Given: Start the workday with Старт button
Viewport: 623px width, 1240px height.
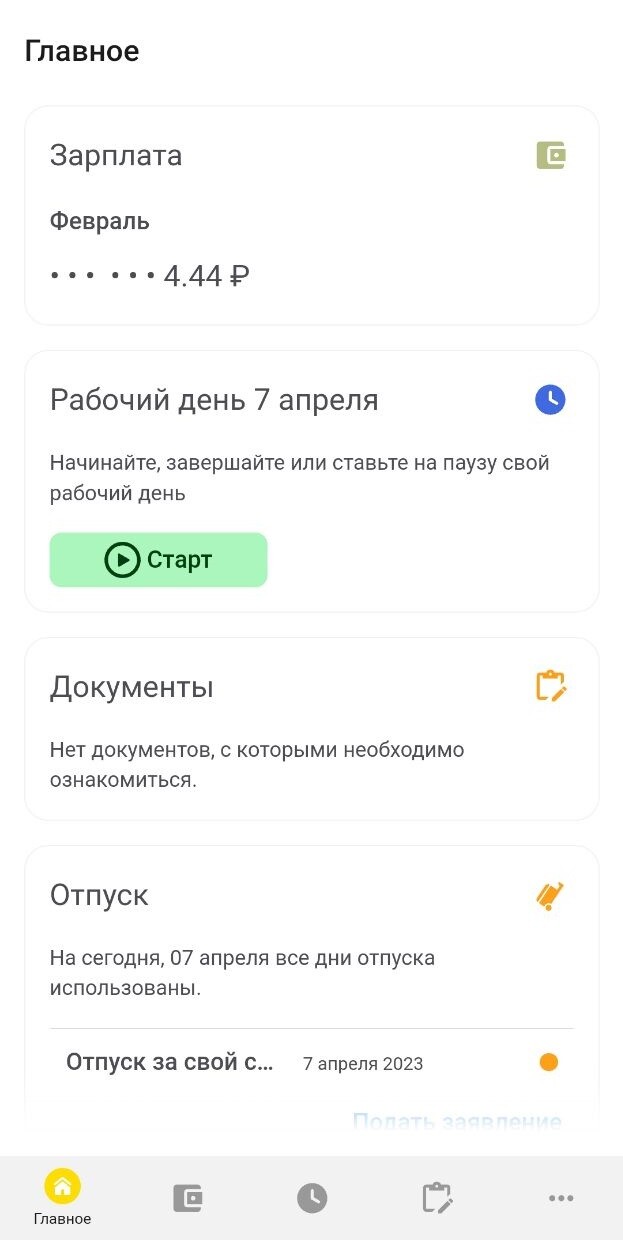Looking at the screenshot, I should click(158, 560).
